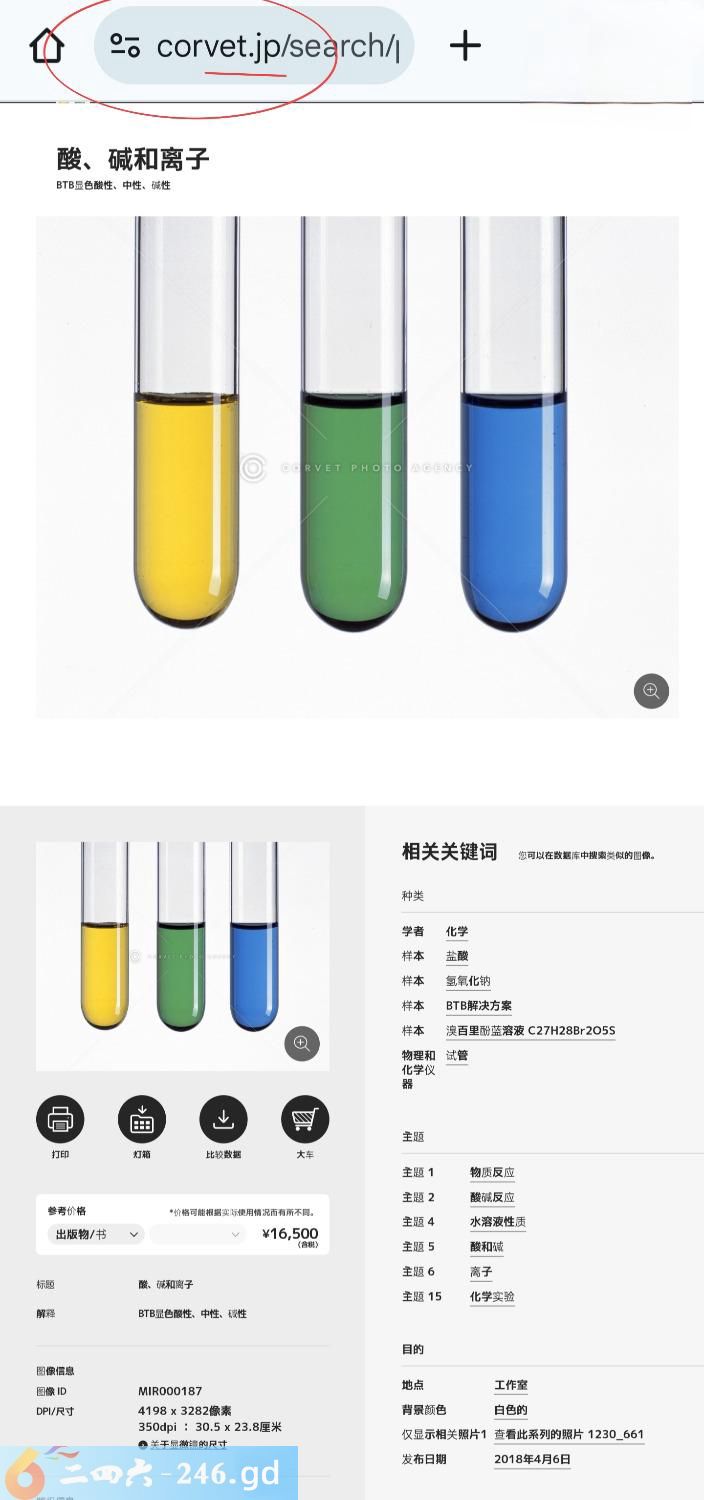Select the 试管 instrument keyword
704x1500 pixels.
point(457,1055)
